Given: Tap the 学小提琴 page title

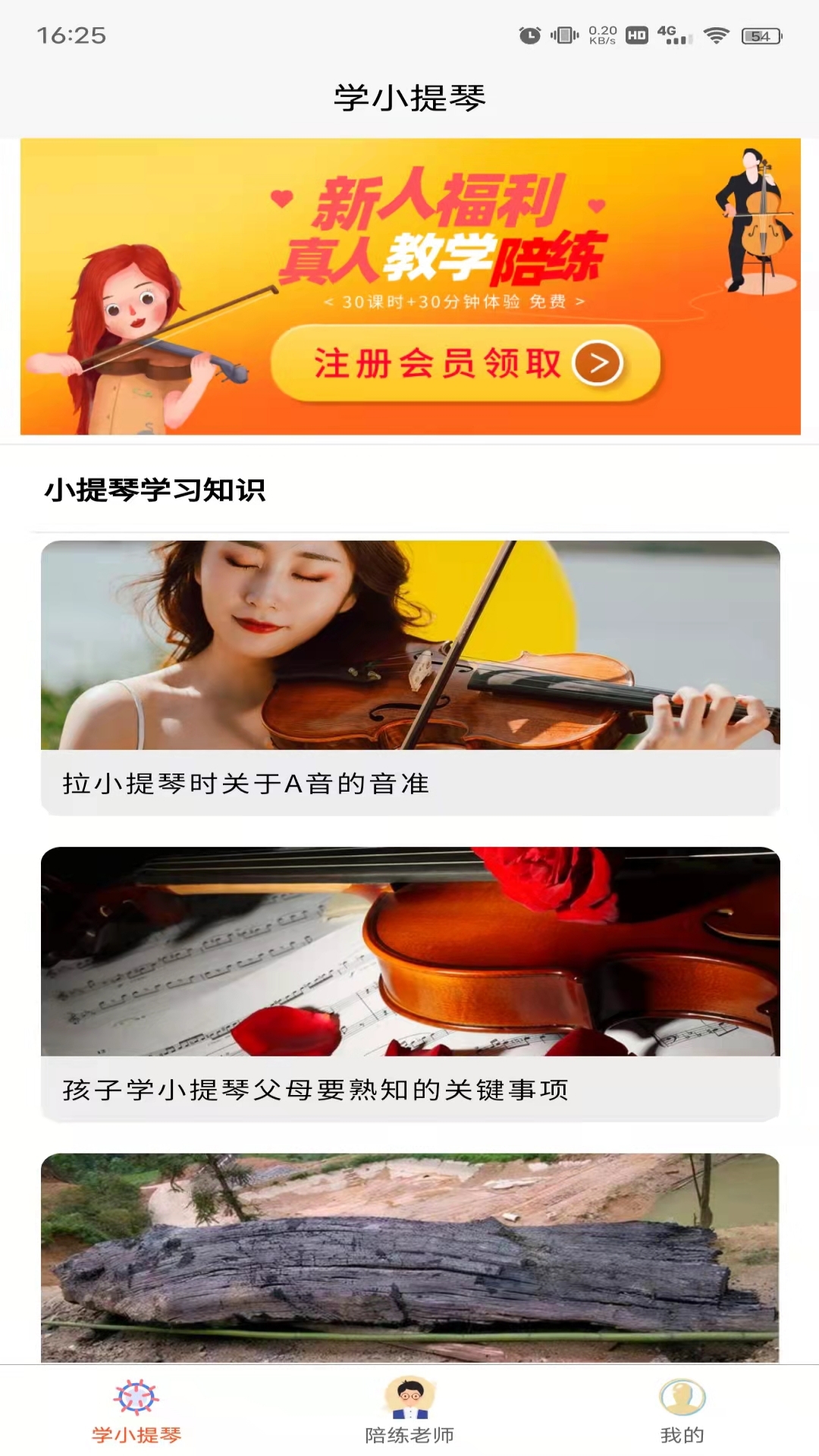Looking at the screenshot, I should point(409,96).
